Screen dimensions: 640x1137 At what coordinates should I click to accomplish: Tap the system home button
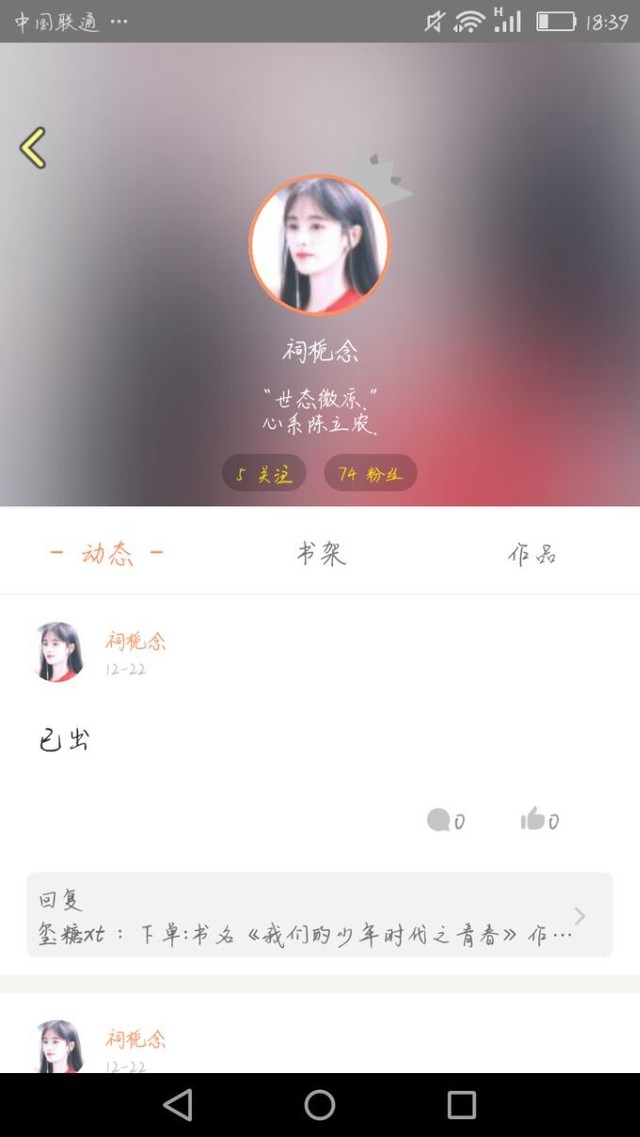320,1104
